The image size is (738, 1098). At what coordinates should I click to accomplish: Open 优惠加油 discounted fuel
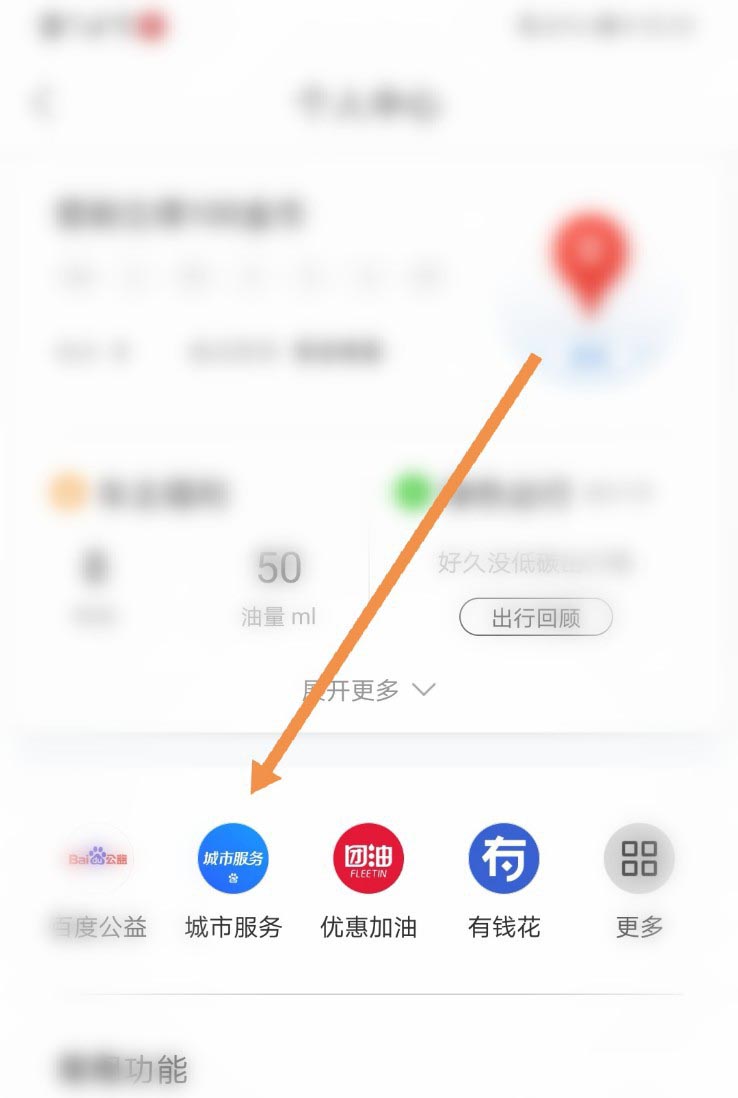pos(368,859)
